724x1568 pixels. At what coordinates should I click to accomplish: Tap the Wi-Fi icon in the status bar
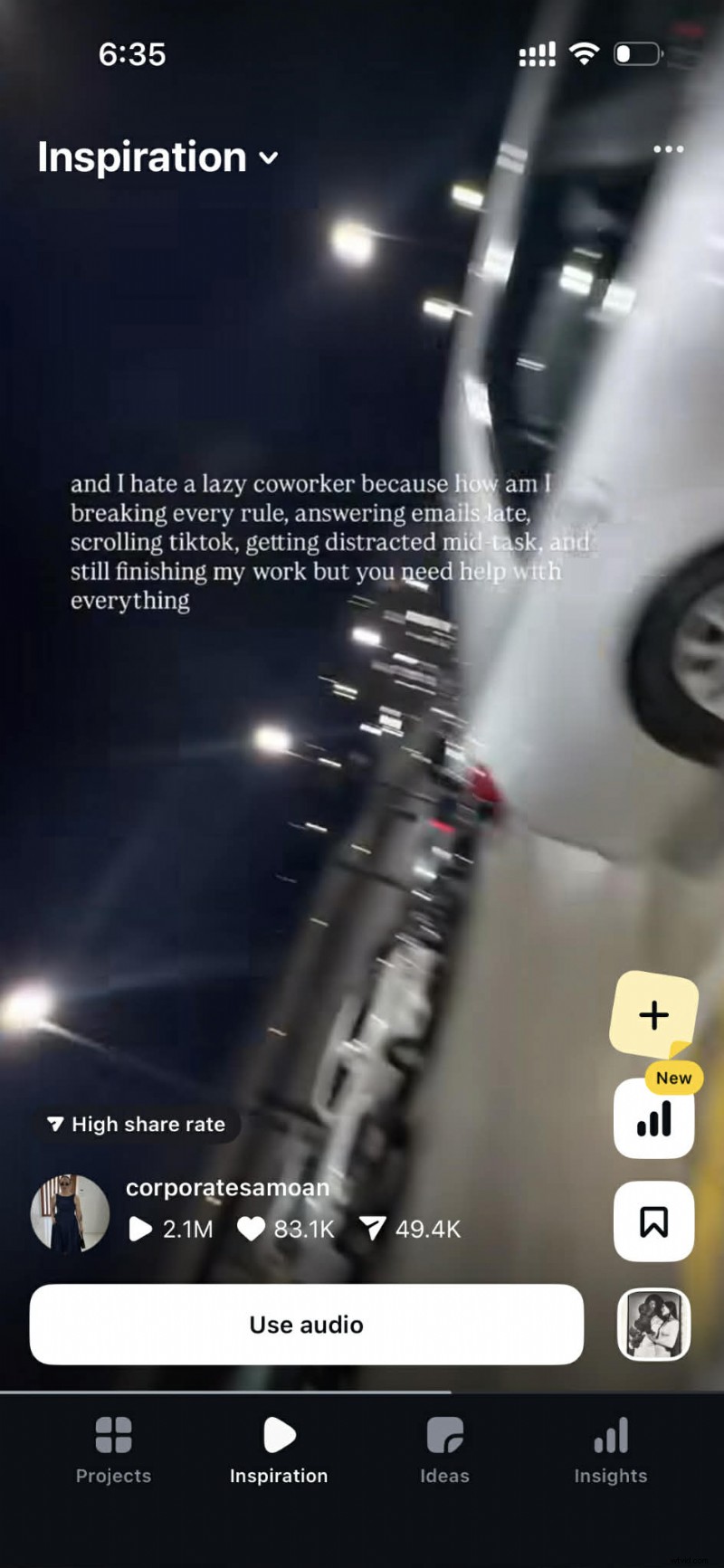(x=584, y=53)
